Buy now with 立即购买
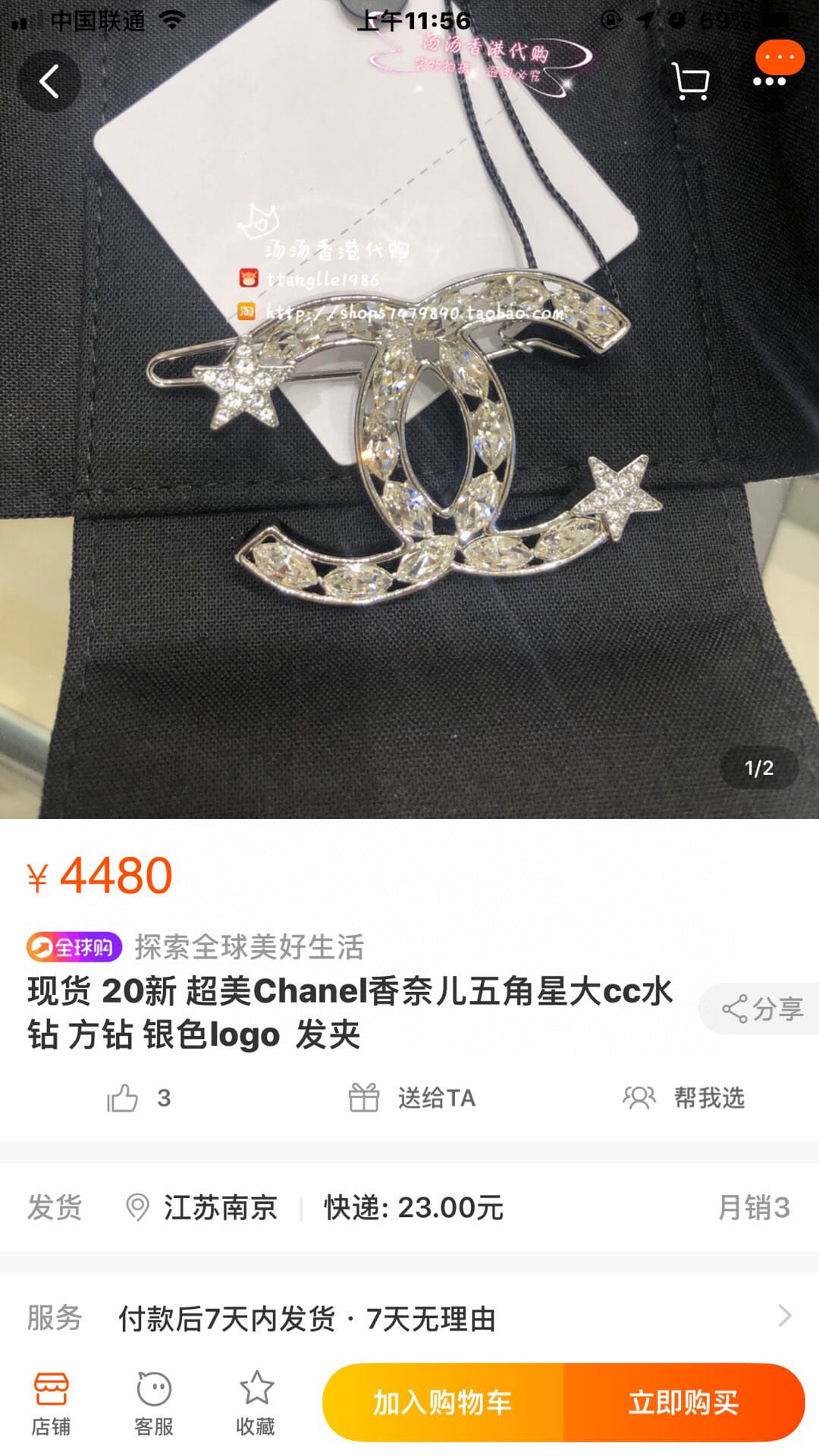This screenshot has height=1456, width=819. pos(683,1403)
